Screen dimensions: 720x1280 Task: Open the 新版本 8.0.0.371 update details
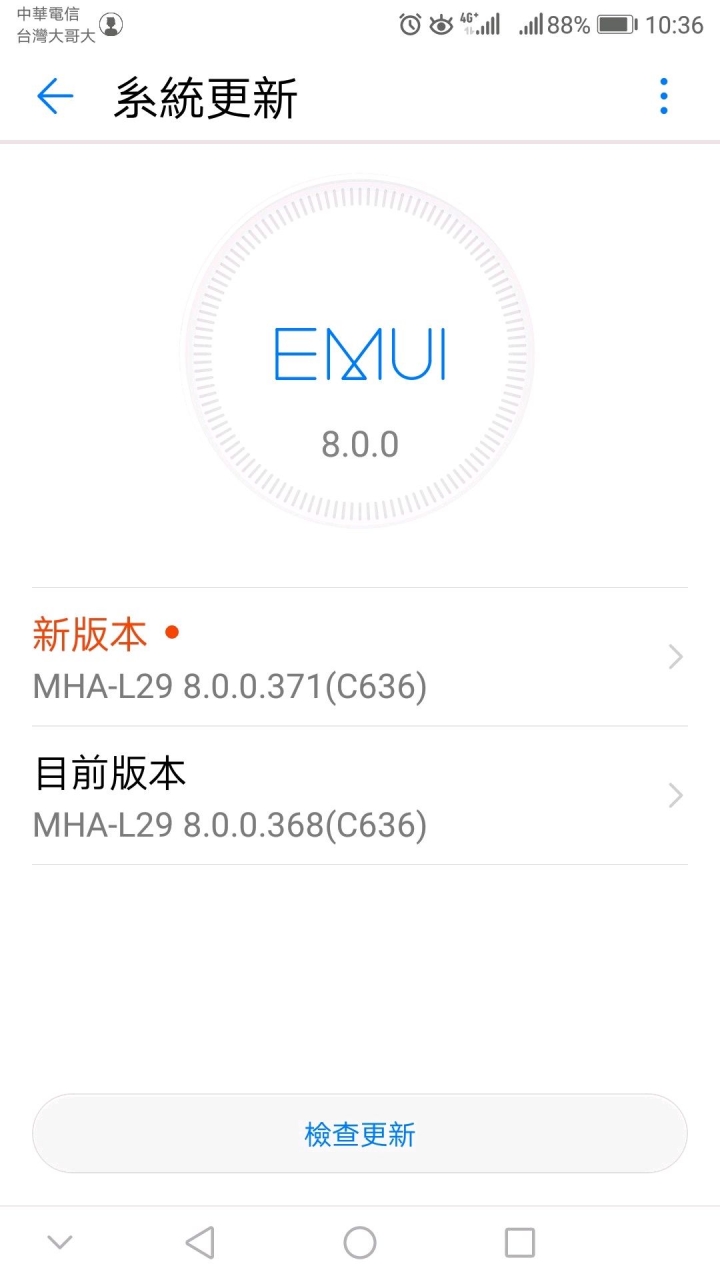[x=360, y=657]
